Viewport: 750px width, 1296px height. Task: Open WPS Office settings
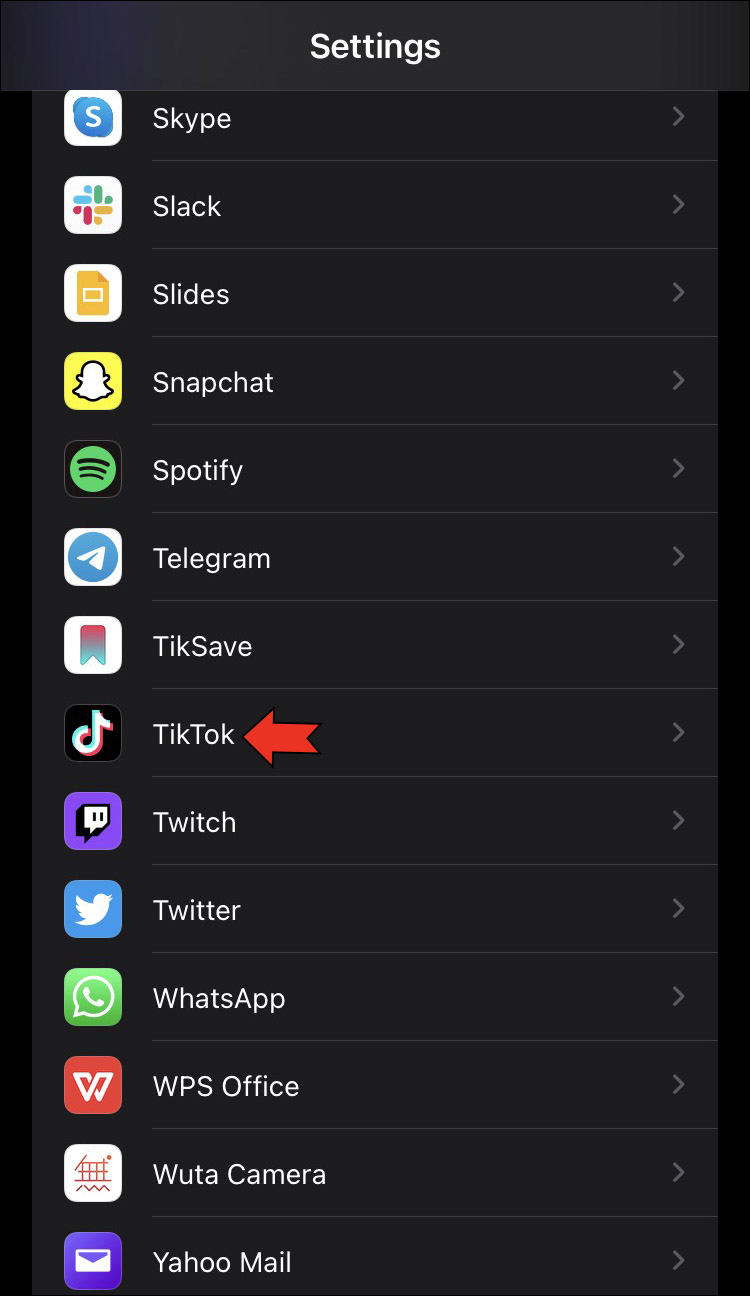tap(375, 1086)
